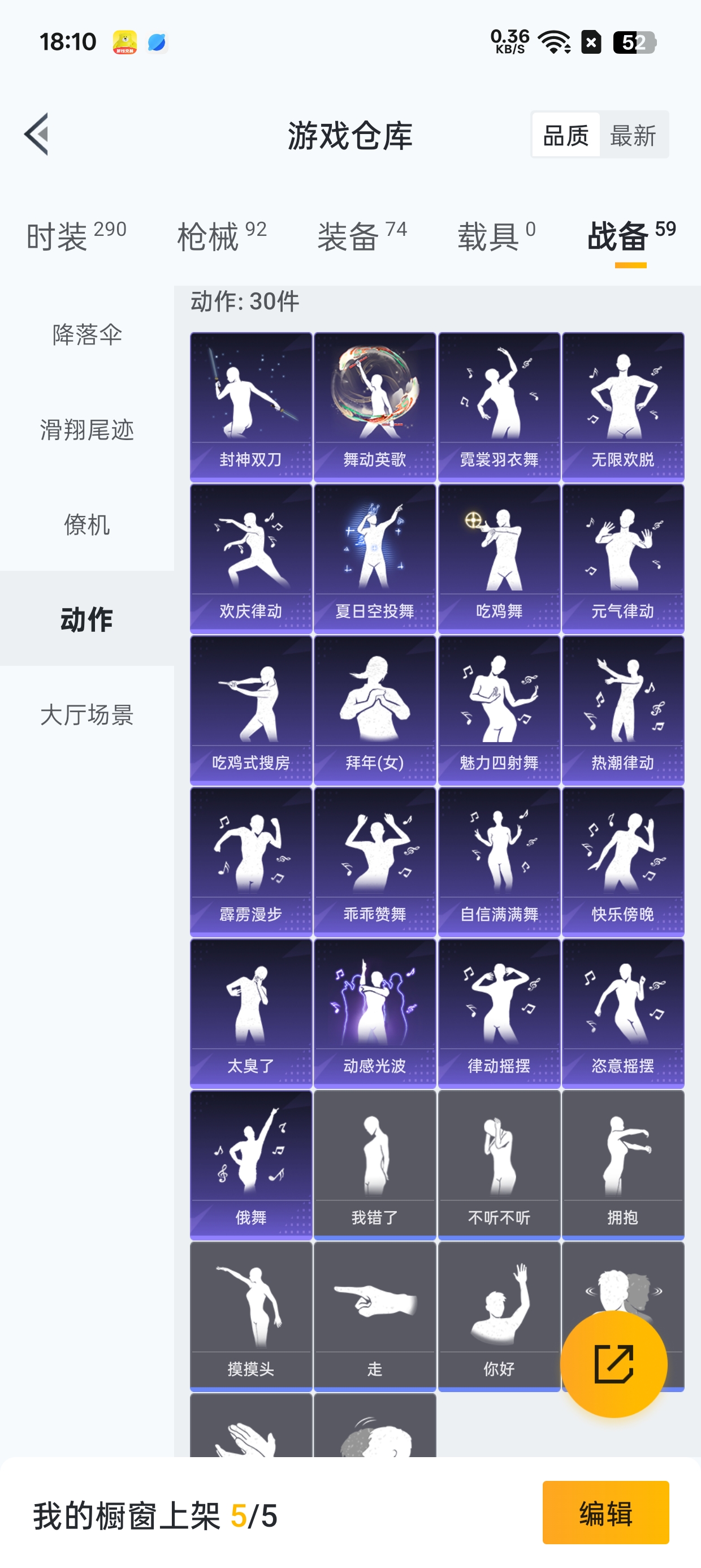
Task: View the 魅力四射舞 action
Action: tap(499, 710)
